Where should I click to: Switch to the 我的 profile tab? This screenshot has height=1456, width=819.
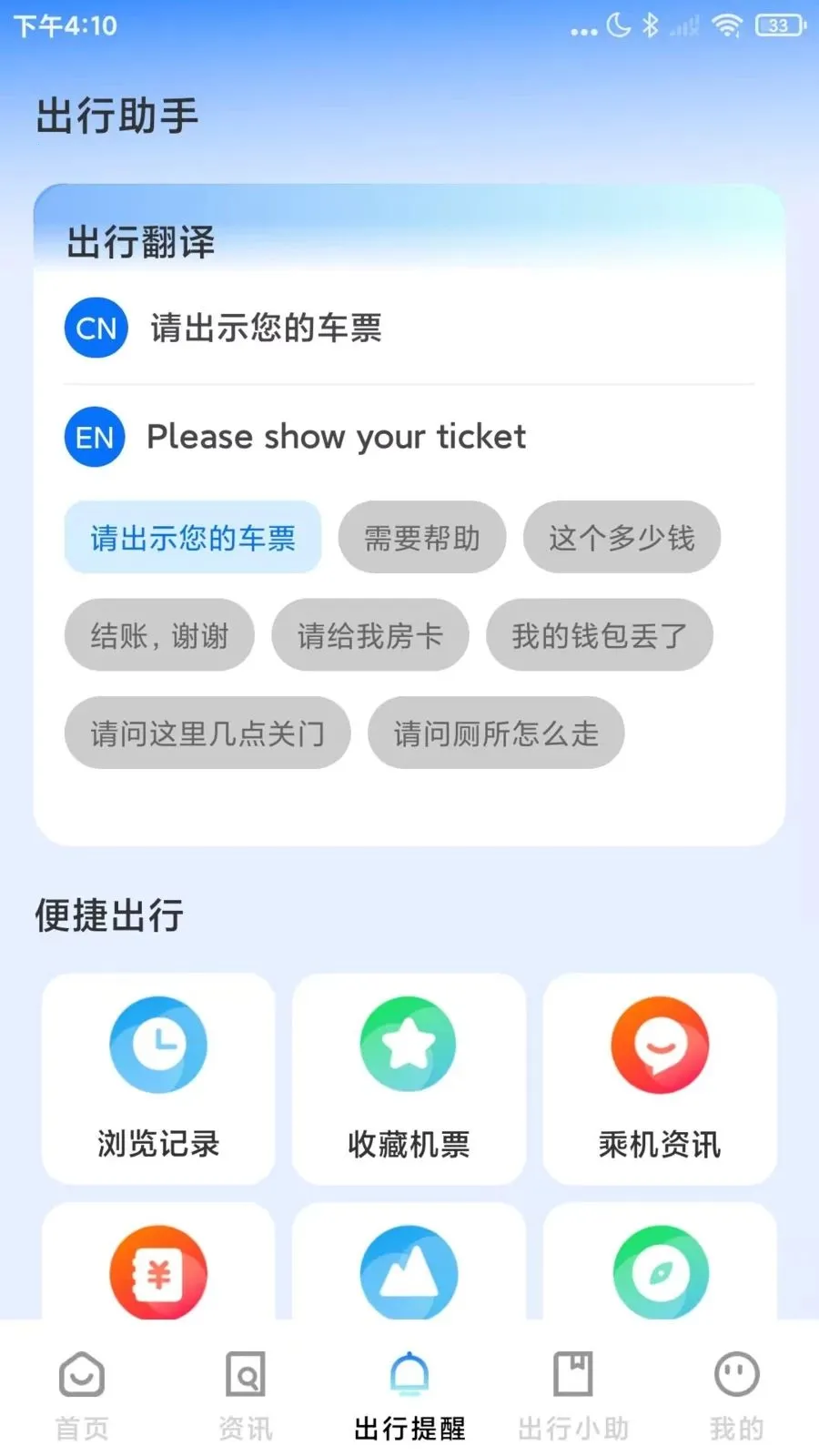click(736, 1374)
